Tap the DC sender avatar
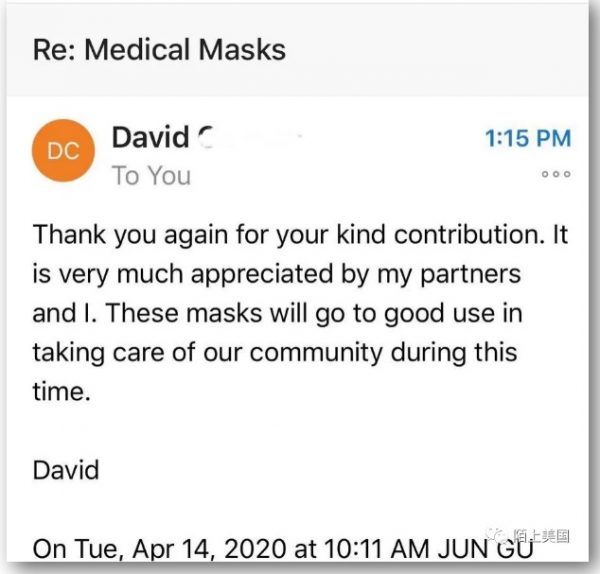 pyautogui.click(x=65, y=150)
